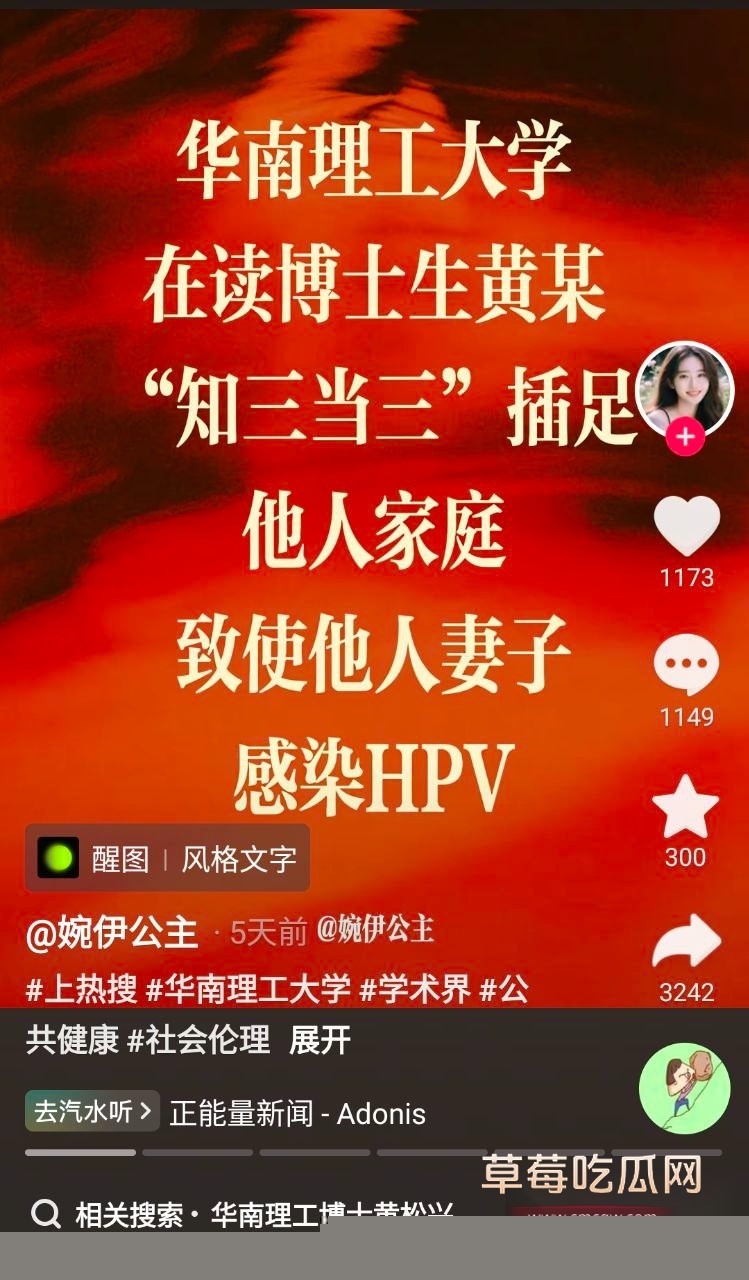Open the #社会伦理 hashtag
The height and width of the screenshot is (1280, 749).
(x=199, y=1040)
